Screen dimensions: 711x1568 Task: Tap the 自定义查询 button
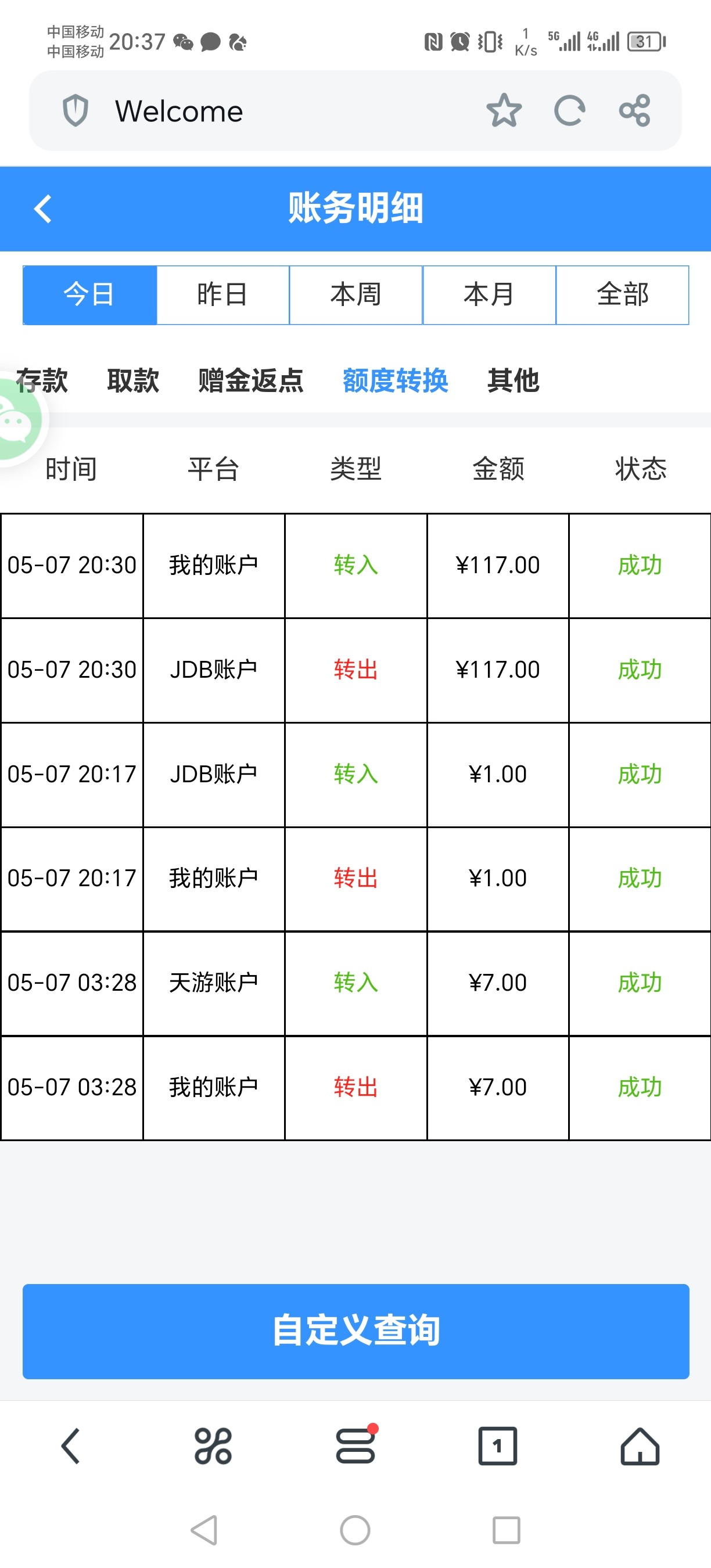pyautogui.click(x=355, y=1331)
